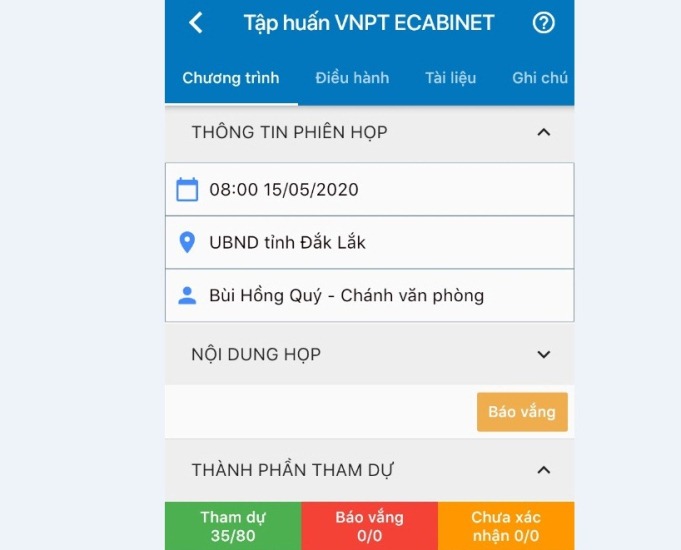This screenshot has width=681, height=550.
Task: Switch to the Tài liệu tab
Action: pos(450,78)
